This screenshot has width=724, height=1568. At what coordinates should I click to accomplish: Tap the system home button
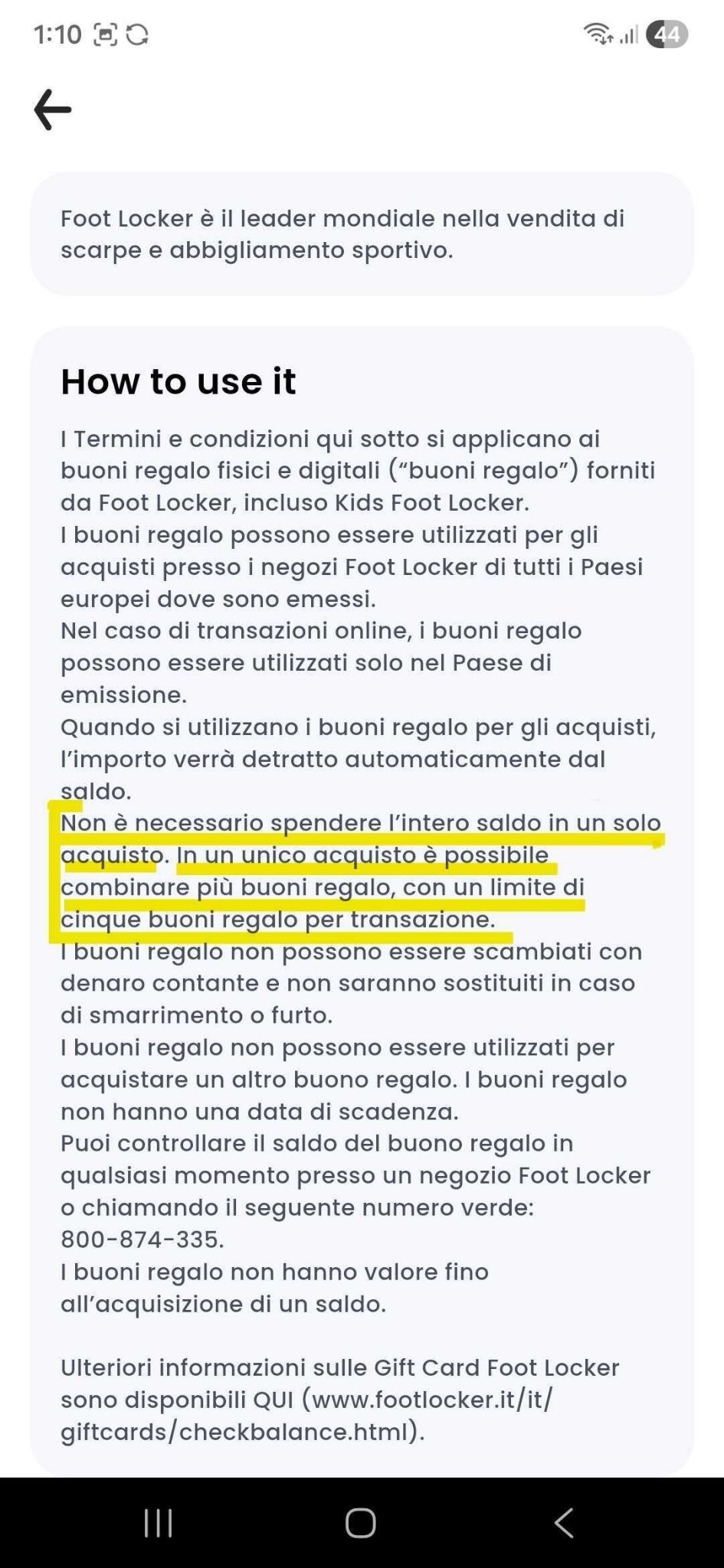[x=361, y=1523]
